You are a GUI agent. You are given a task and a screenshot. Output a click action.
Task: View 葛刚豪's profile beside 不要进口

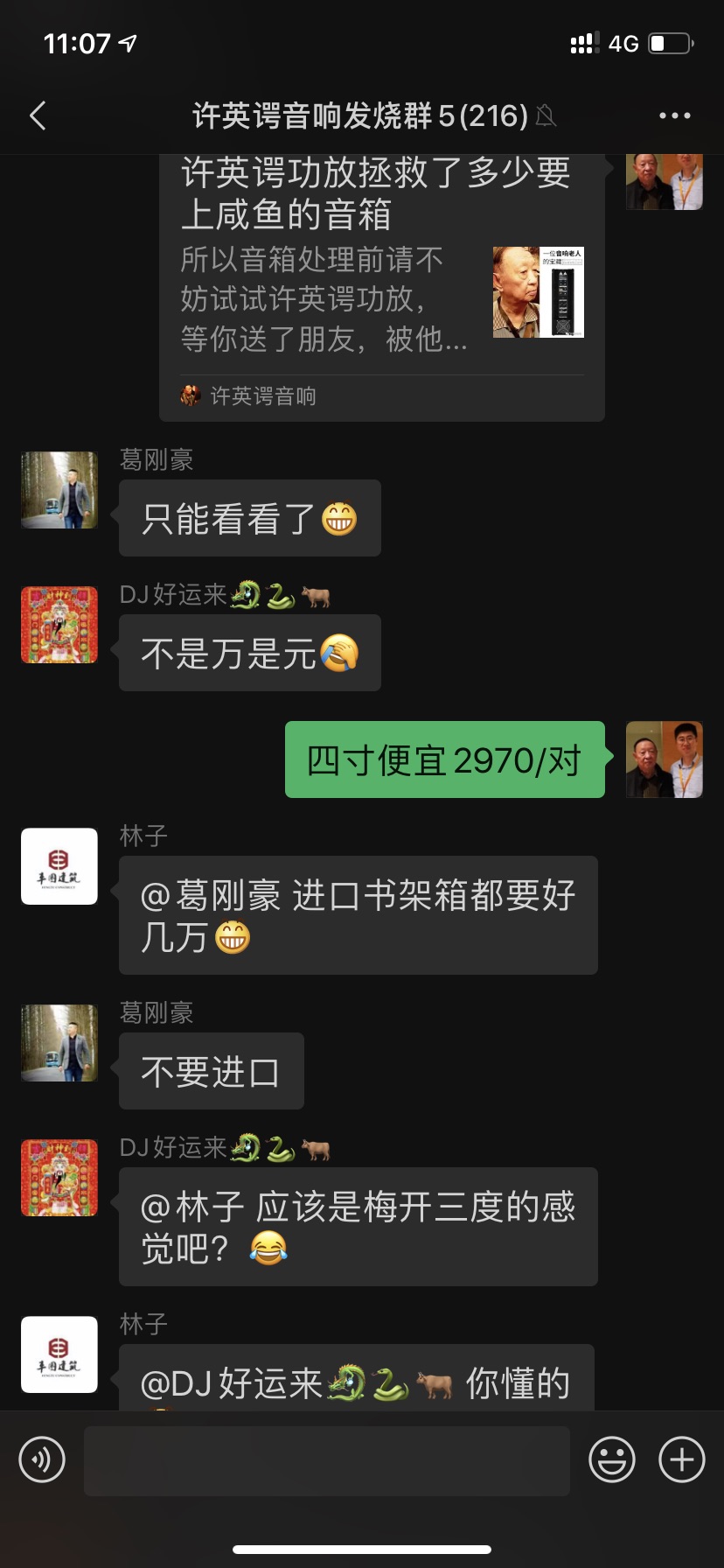[x=59, y=1043]
